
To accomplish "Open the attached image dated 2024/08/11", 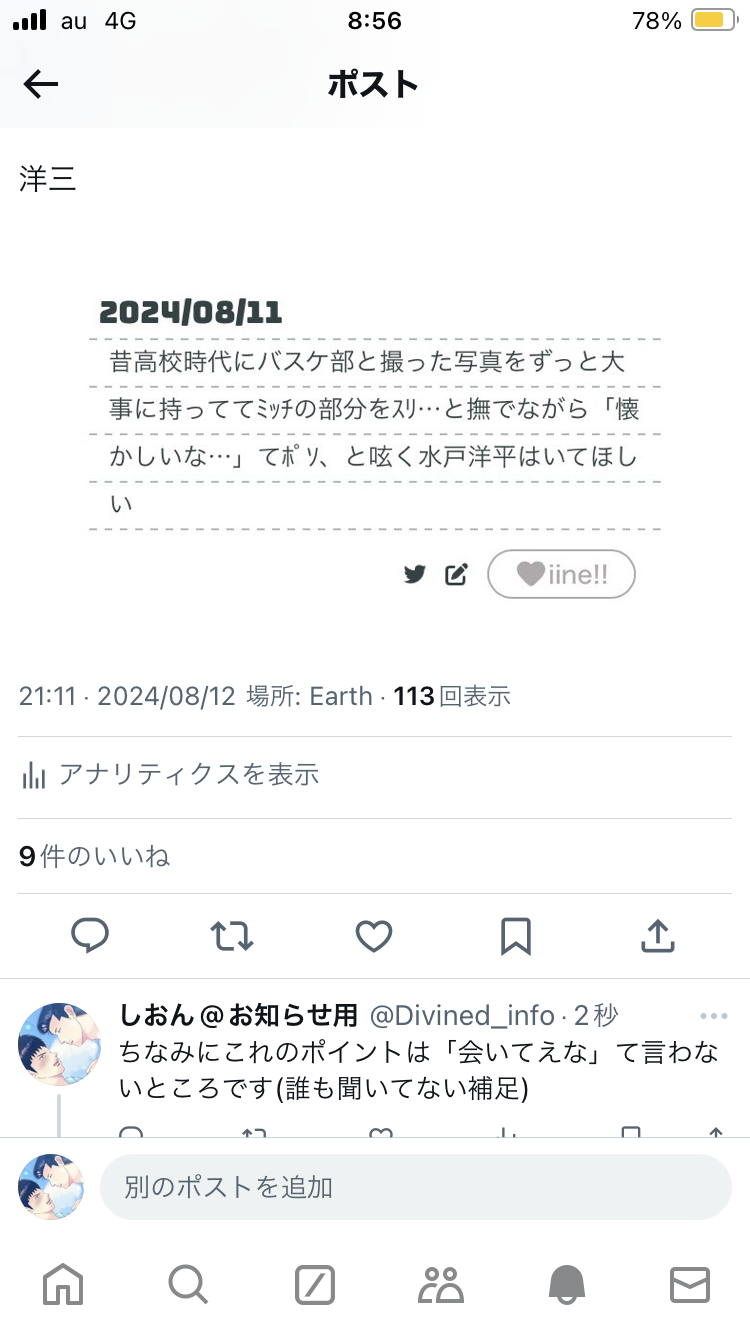I will point(375,440).
